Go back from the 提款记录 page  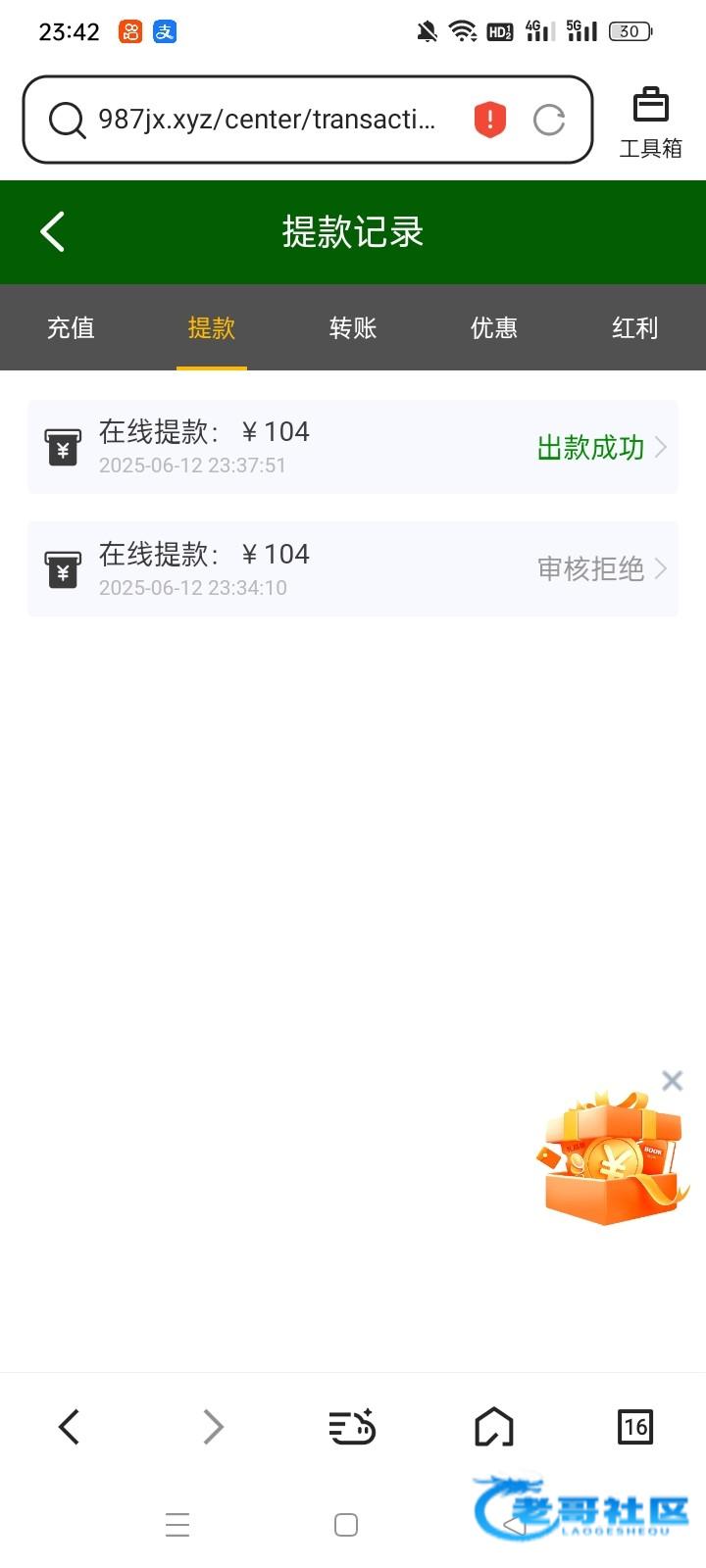point(53,232)
